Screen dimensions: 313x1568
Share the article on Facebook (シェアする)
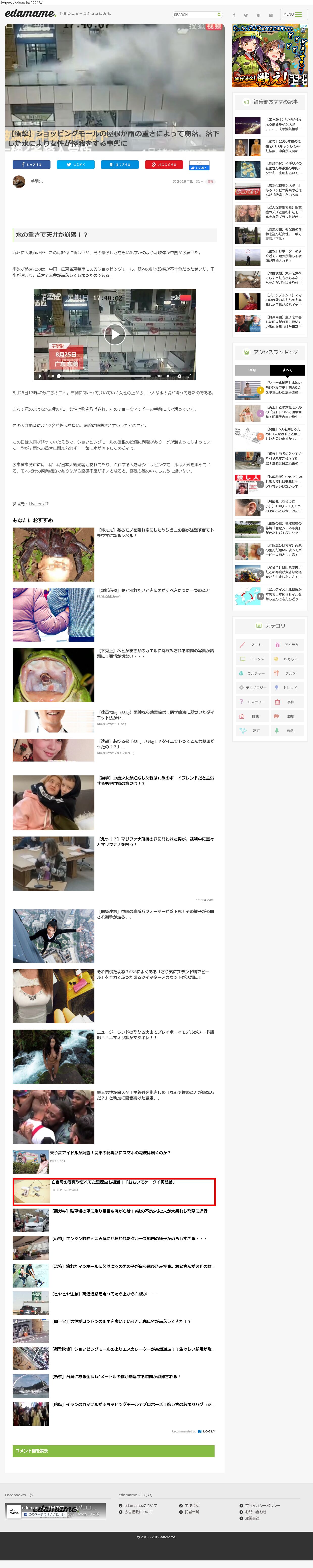coord(32,164)
